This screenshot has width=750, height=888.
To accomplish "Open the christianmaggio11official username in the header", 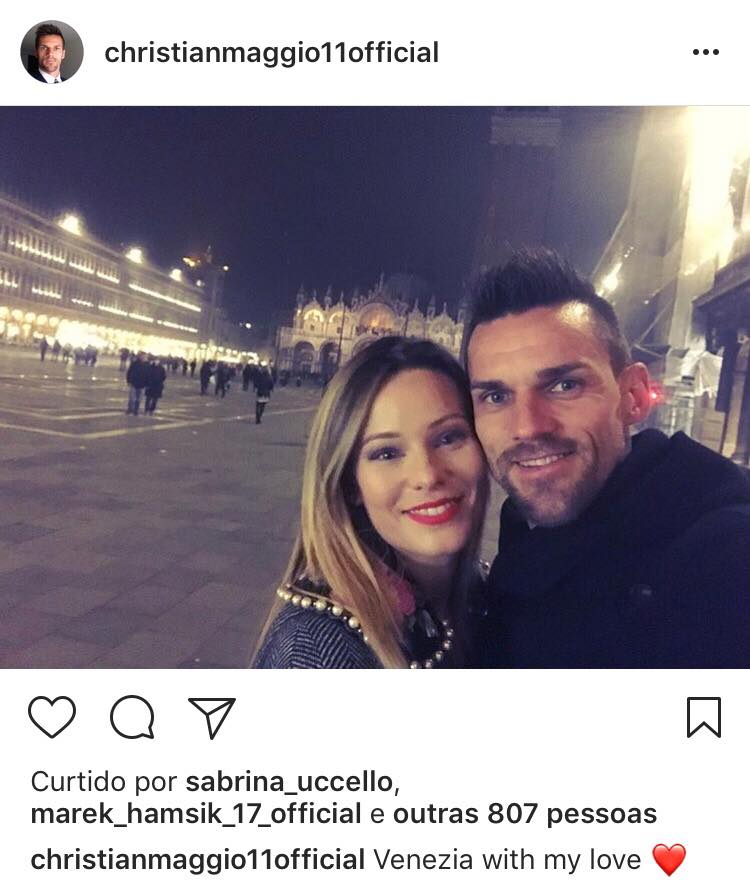I will click(x=271, y=53).
